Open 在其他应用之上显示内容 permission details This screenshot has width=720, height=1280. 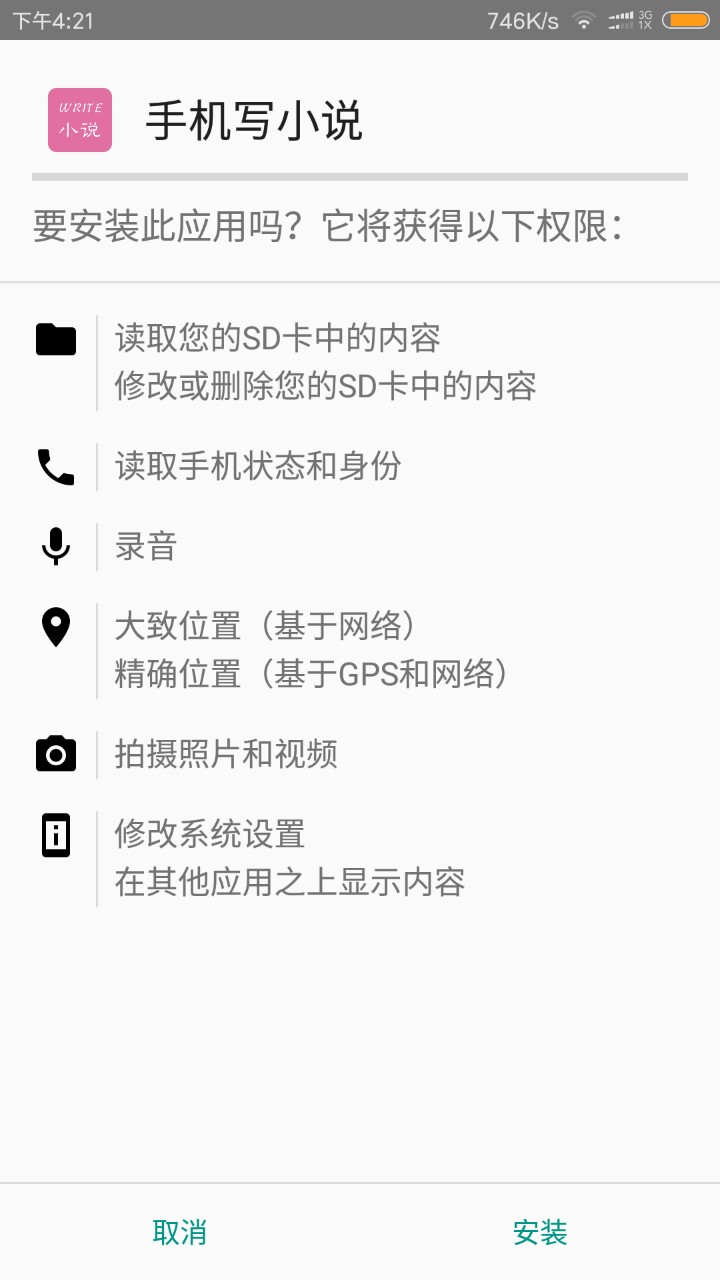coord(290,882)
